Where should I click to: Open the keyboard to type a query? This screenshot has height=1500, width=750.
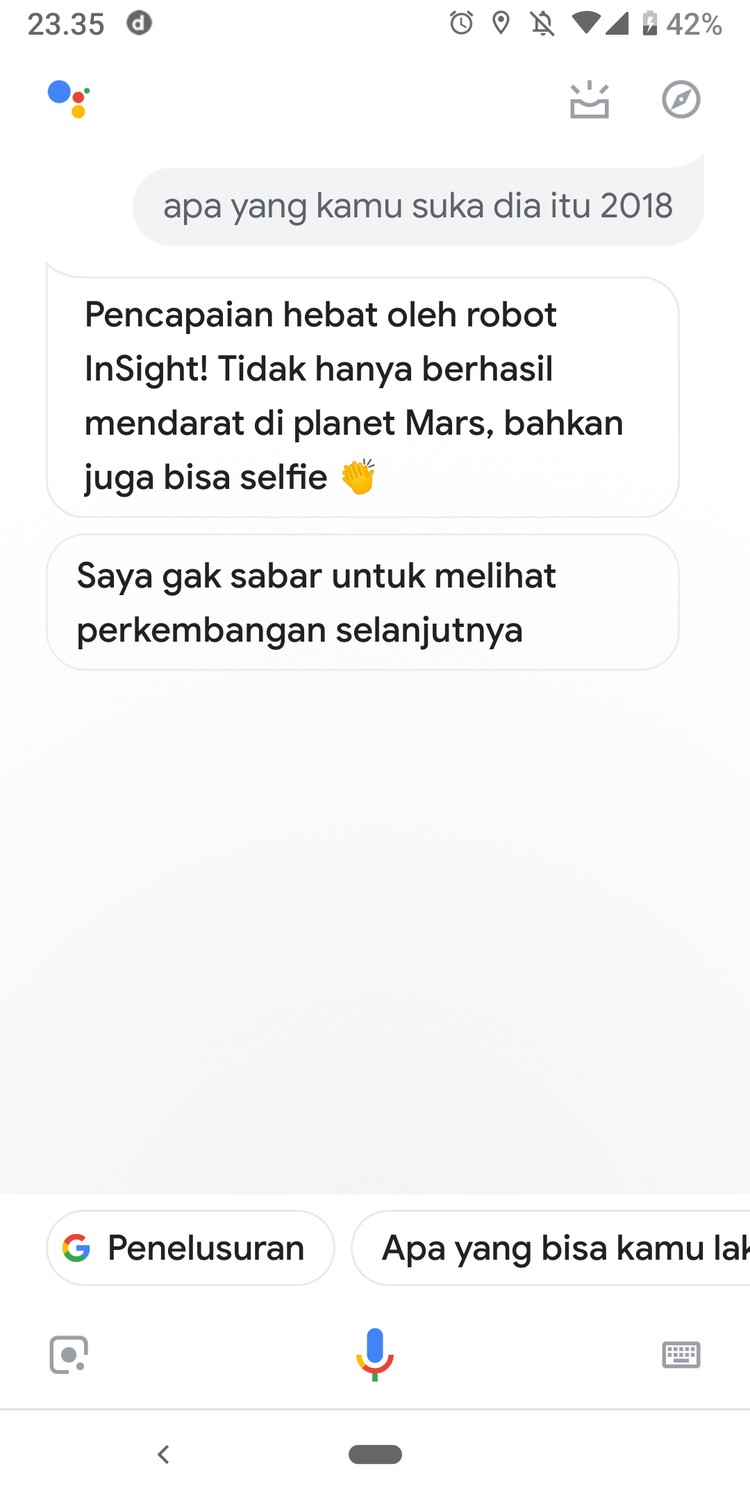pos(681,1355)
